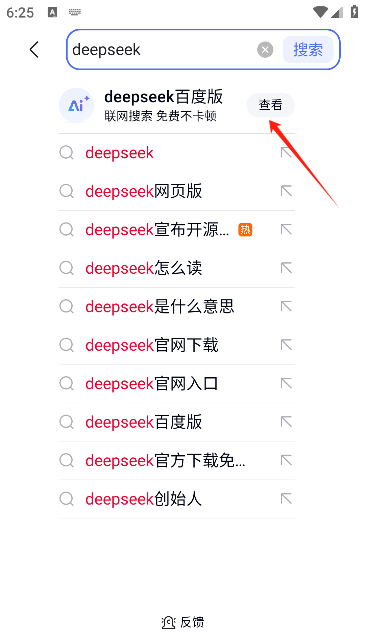Pick suggestion deepseek官网下载
Screen dimensions: 365x635
177,345
